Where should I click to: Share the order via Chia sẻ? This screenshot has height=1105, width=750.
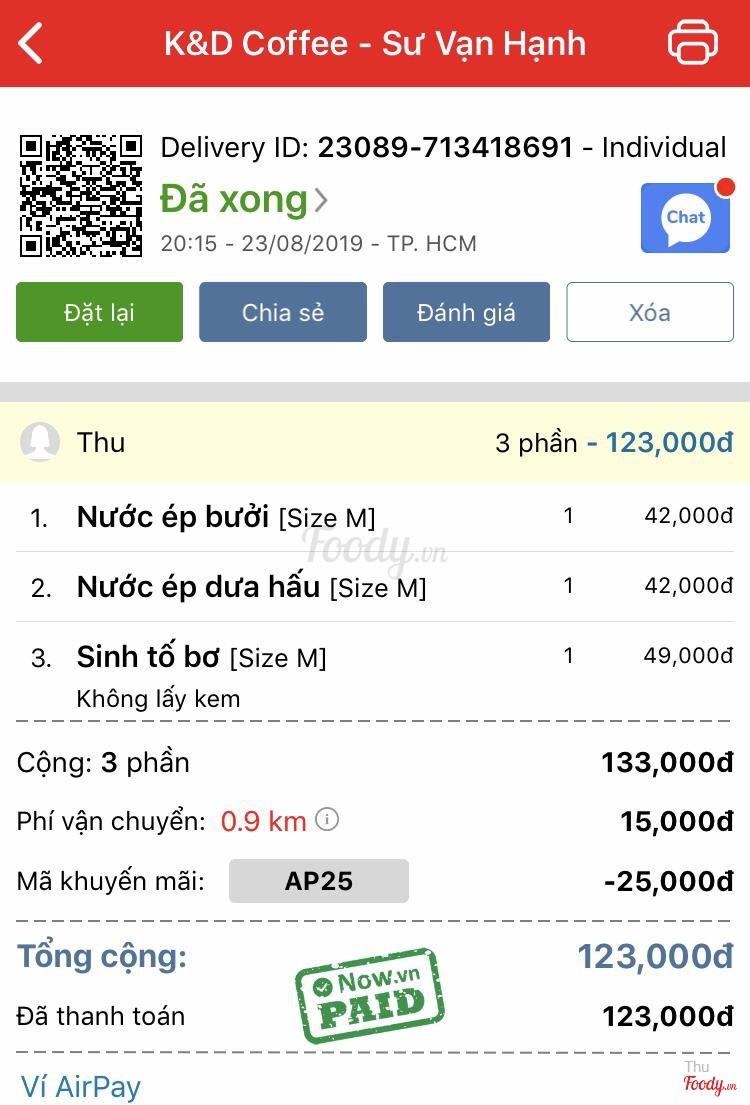(x=283, y=312)
